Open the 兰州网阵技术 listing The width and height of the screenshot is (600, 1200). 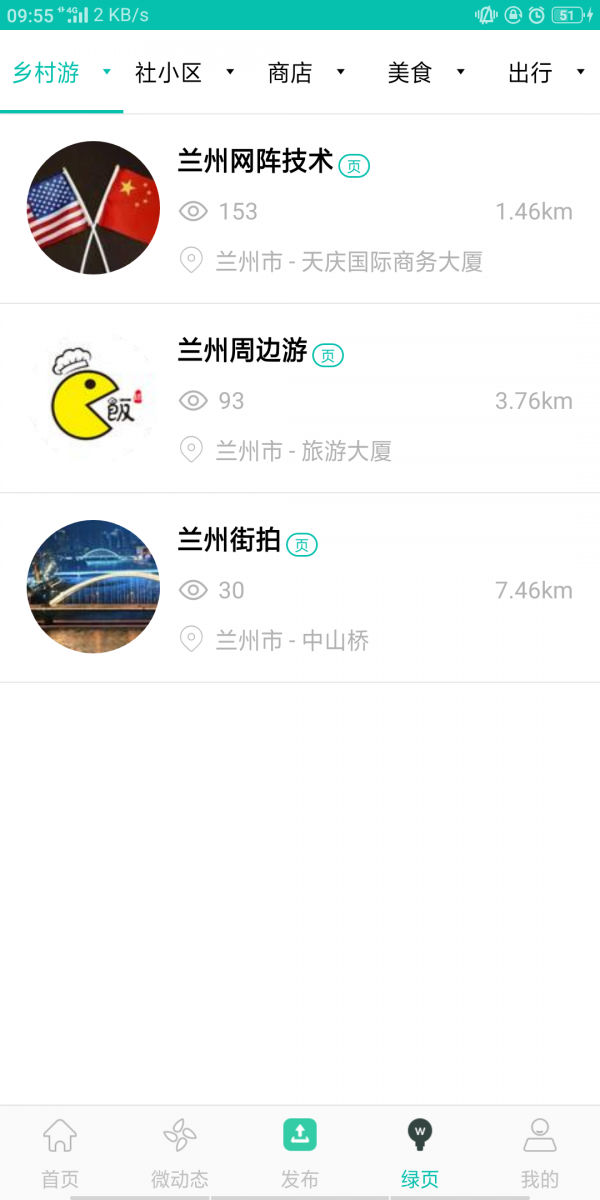300,209
